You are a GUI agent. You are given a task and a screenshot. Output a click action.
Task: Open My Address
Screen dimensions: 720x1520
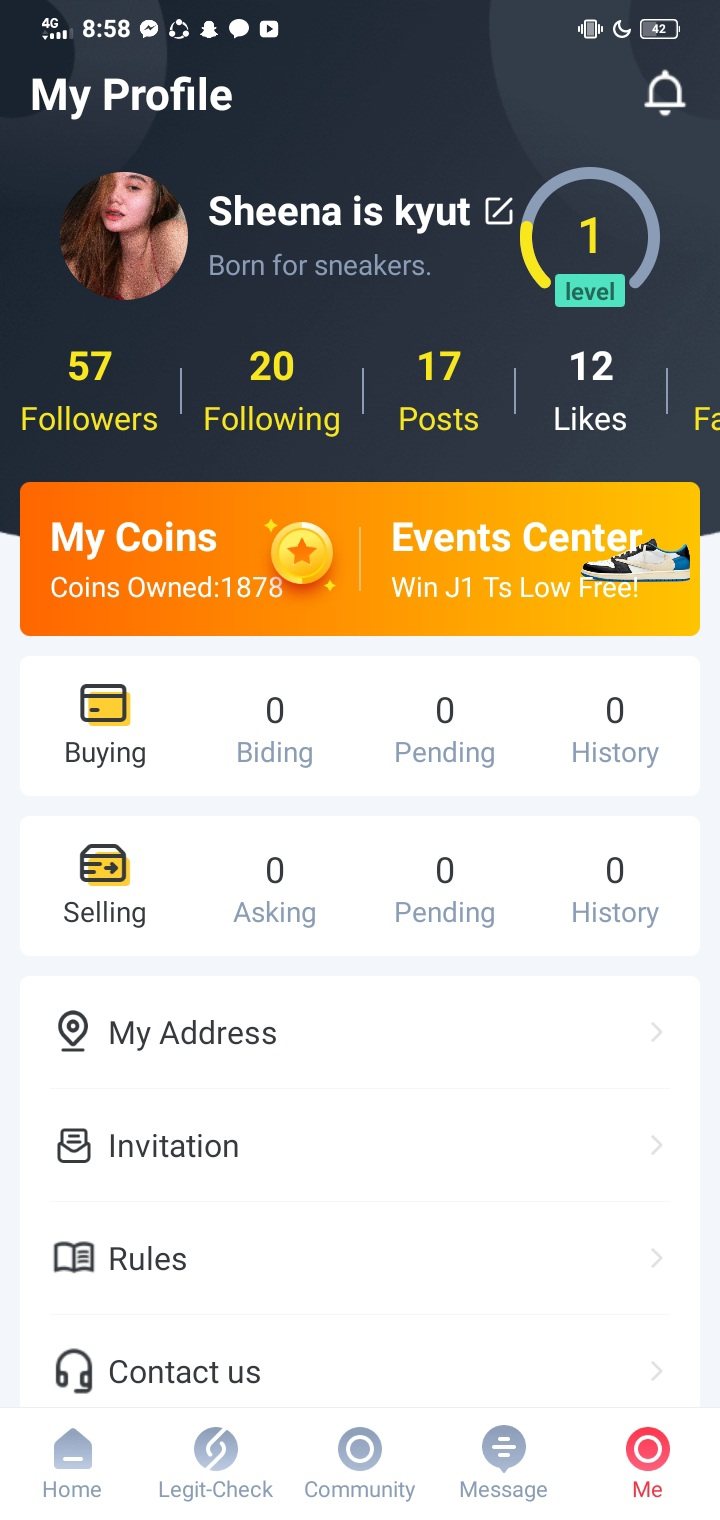click(x=360, y=1032)
